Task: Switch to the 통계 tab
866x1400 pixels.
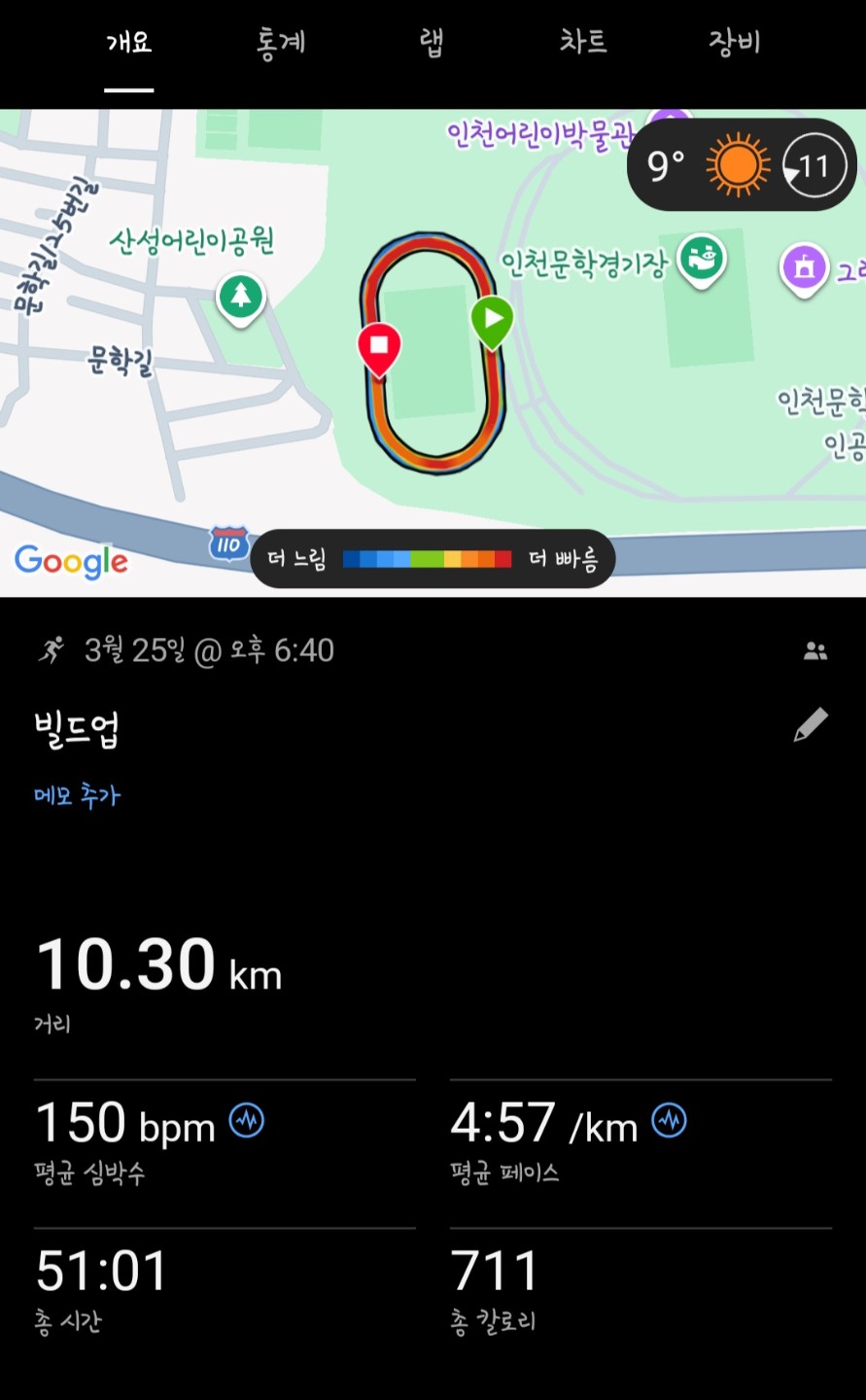Action: [281, 44]
